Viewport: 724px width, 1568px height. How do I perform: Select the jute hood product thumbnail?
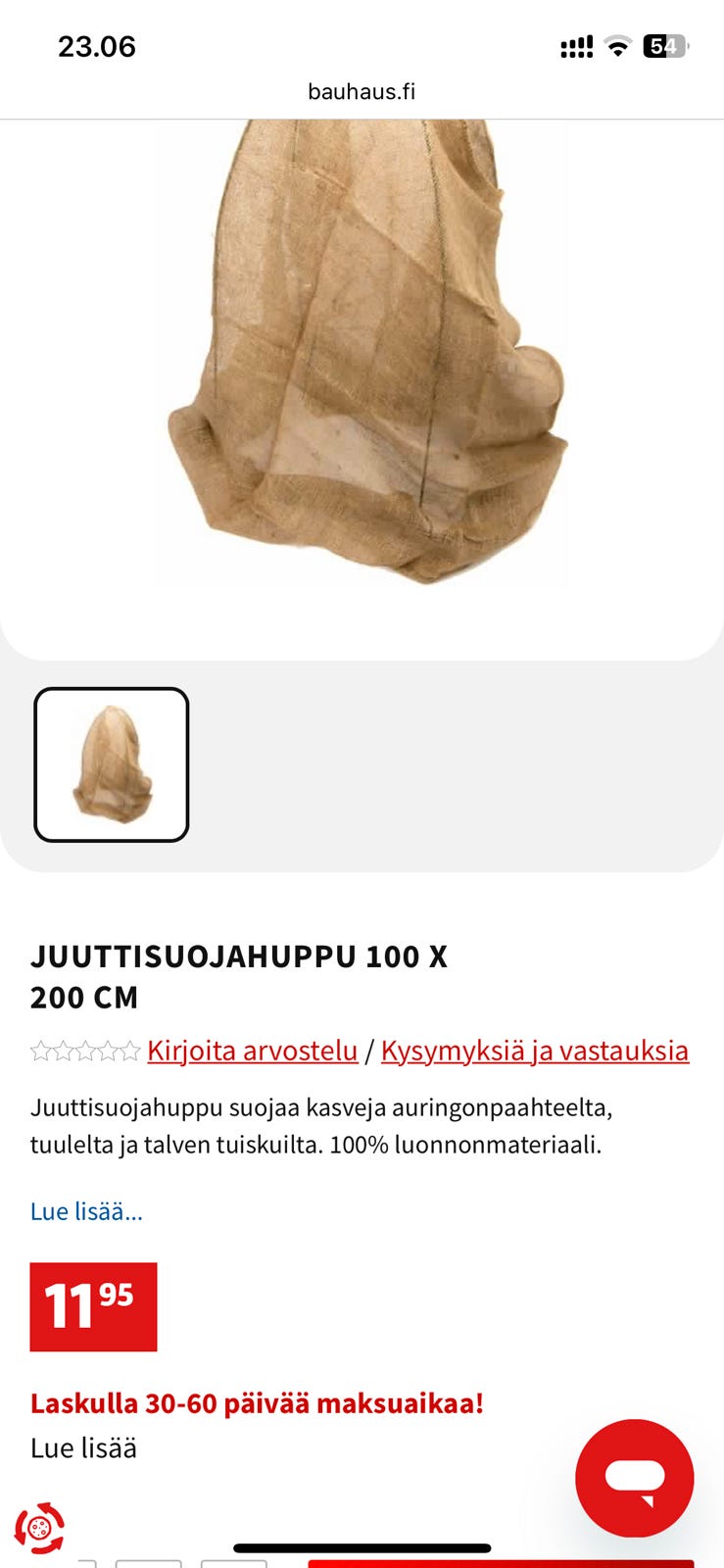(x=113, y=763)
